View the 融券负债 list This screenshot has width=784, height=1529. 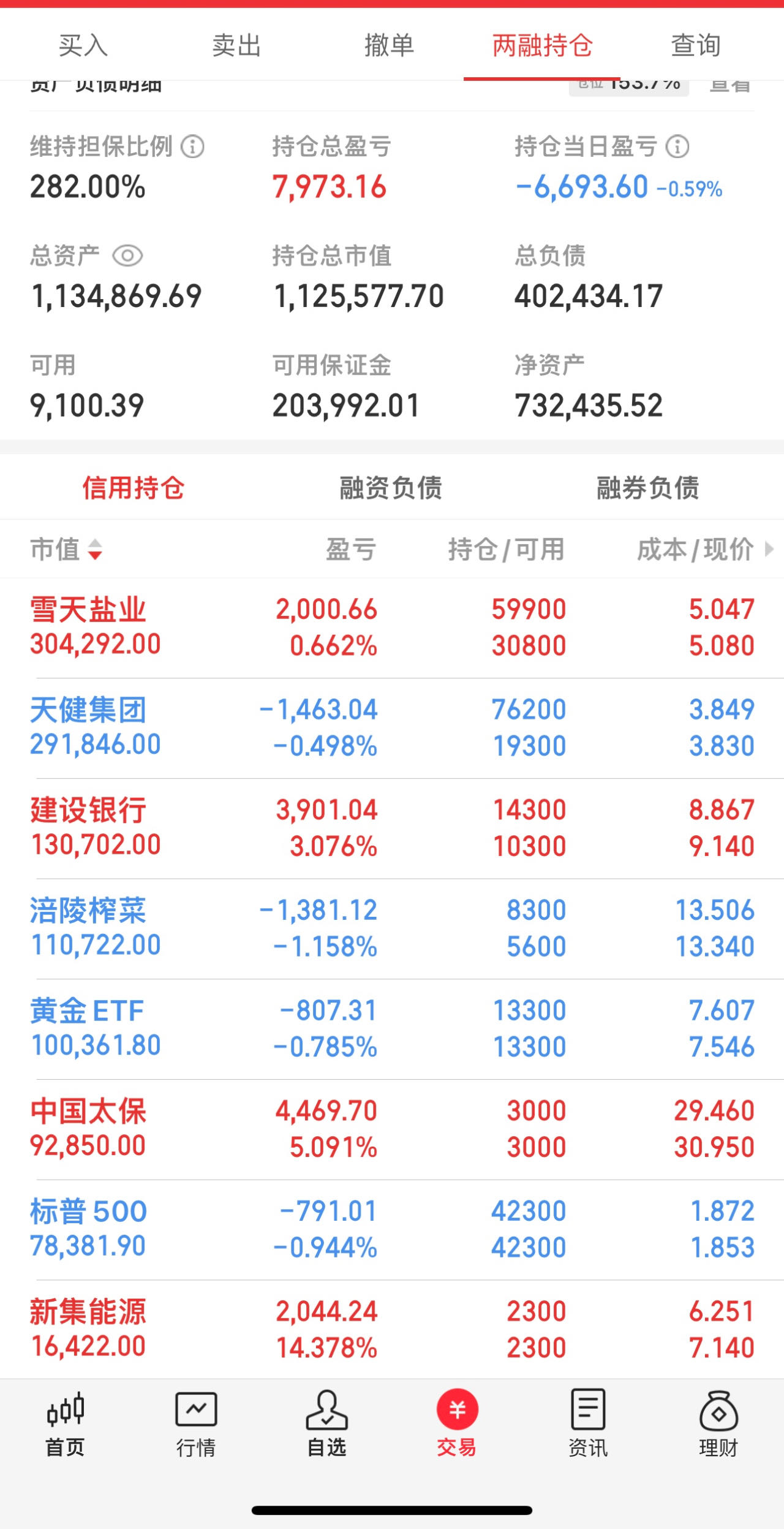(x=647, y=488)
